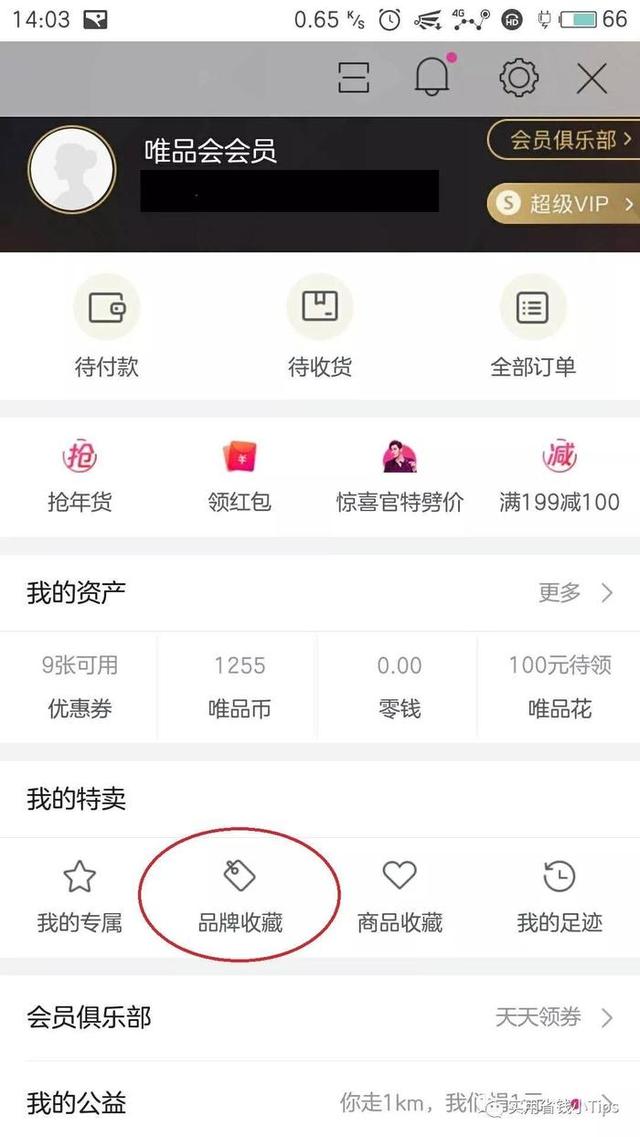
Task: Open the settings gear
Action: point(518,78)
